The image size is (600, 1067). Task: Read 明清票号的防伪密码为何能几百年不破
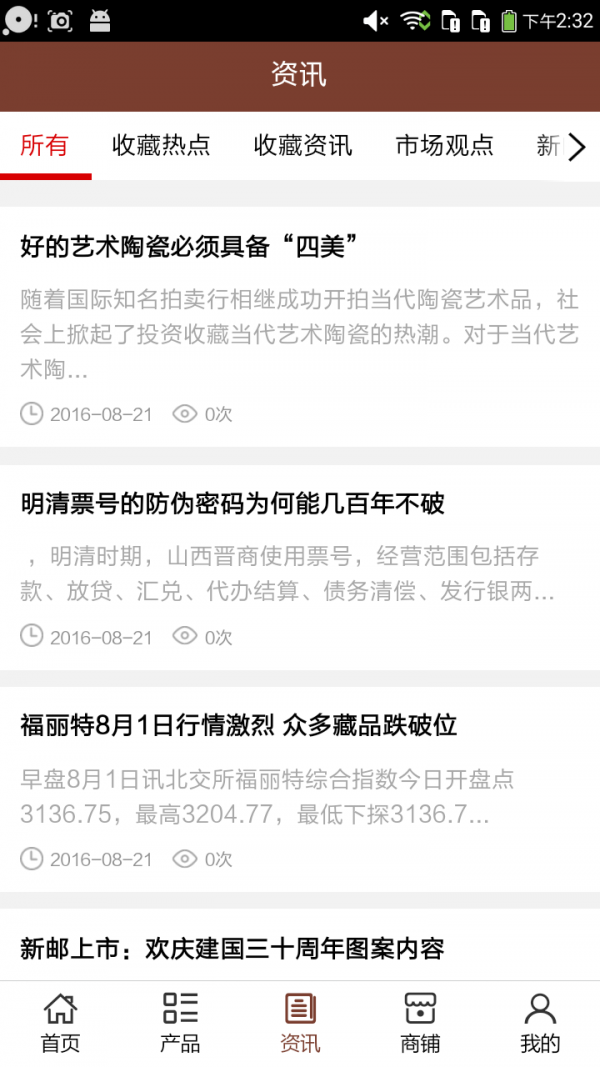[233, 504]
